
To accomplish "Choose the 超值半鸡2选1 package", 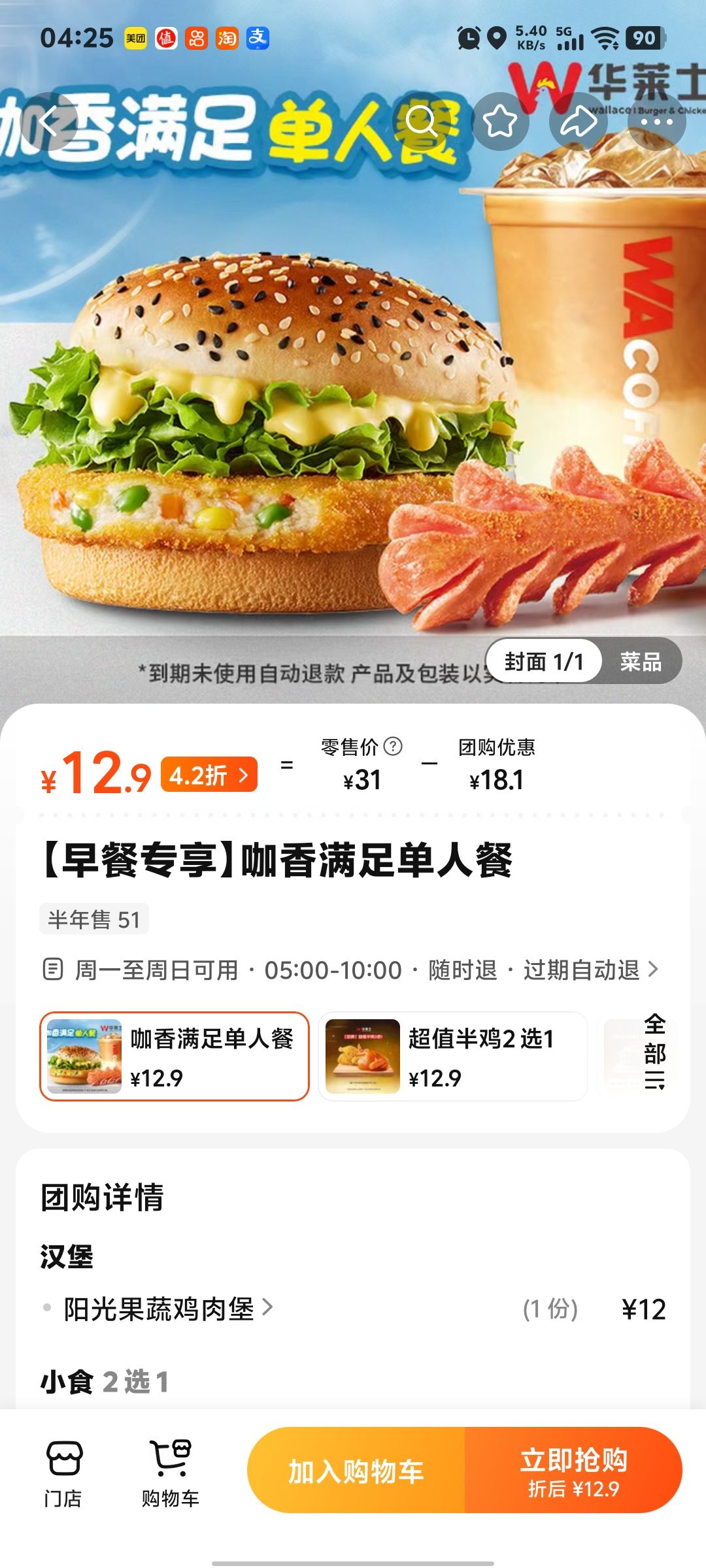I will point(453,1056).
